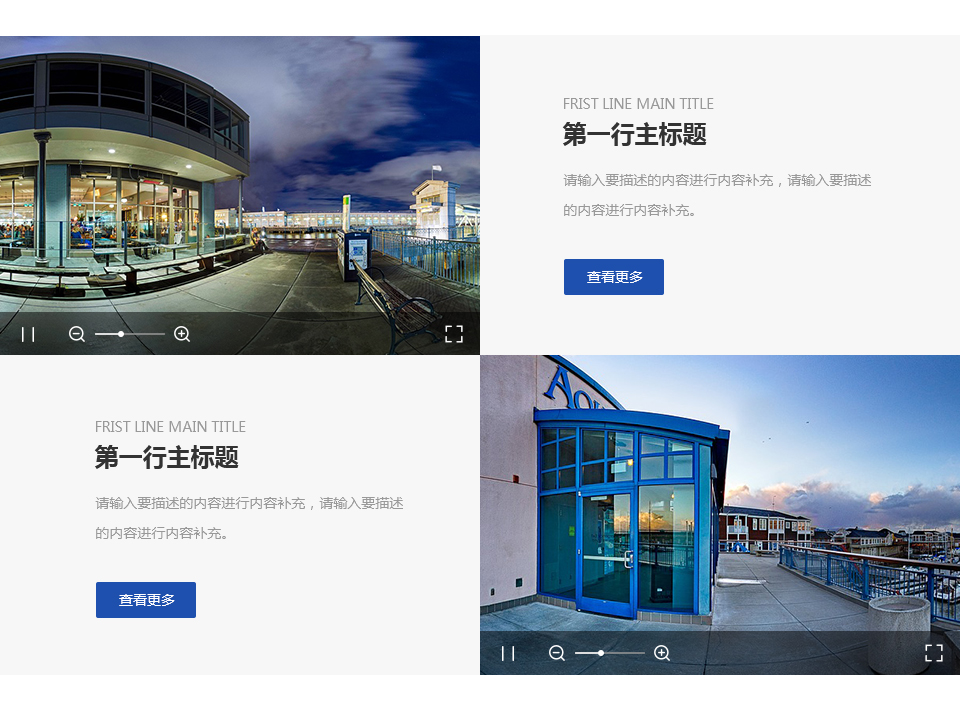
Task: Pause the night pier panorama rotation
Action: pyautogui.click(x=28, y=334)
